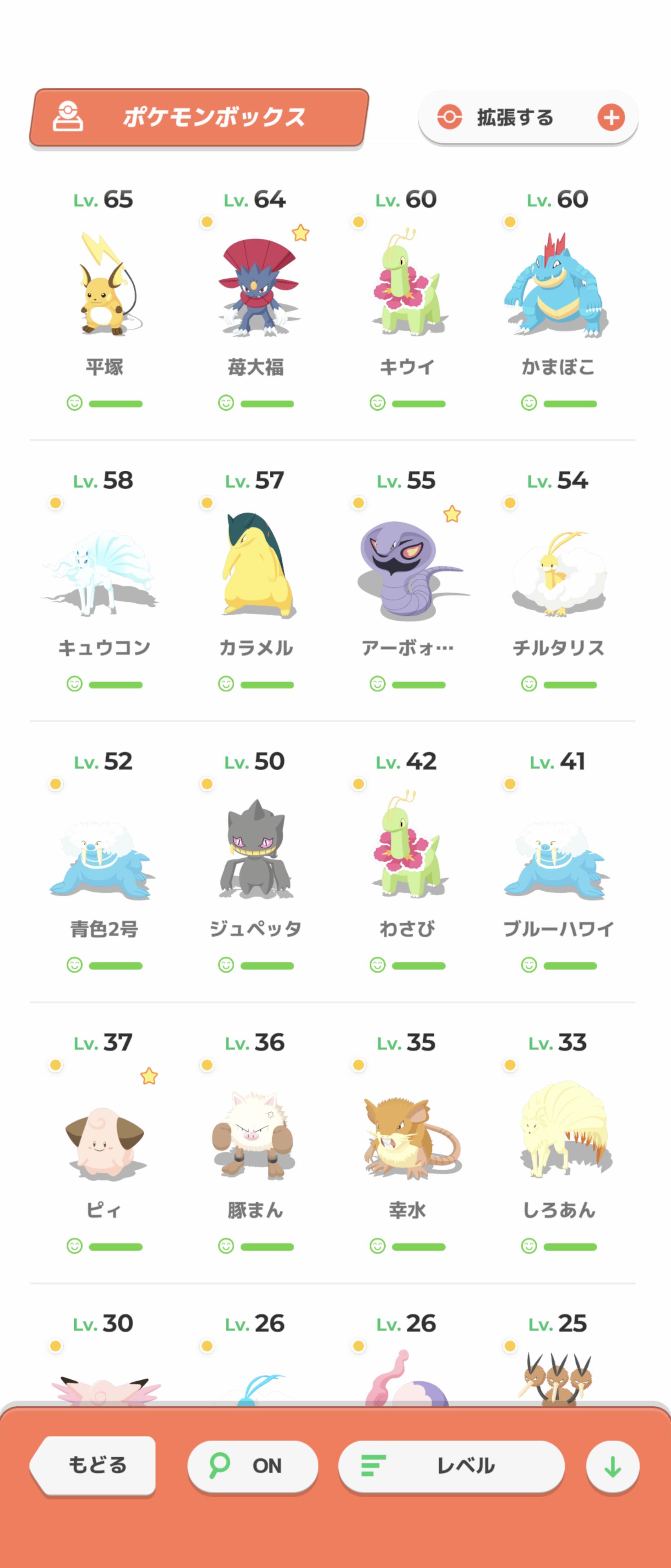Reverse sort direction with the arrow button

point(612,1466)
